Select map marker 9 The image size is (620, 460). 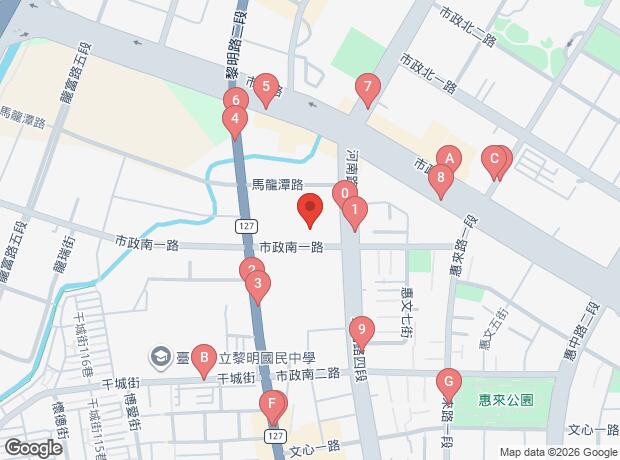tap(362, 328)
